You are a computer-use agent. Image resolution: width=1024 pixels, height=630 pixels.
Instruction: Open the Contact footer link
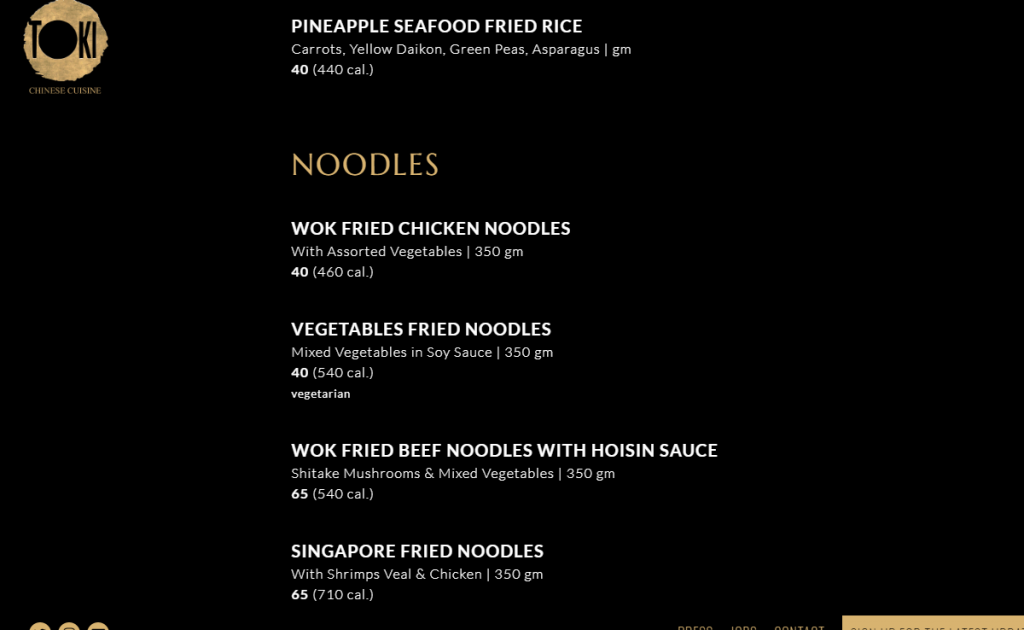click(x=799, y=627)
